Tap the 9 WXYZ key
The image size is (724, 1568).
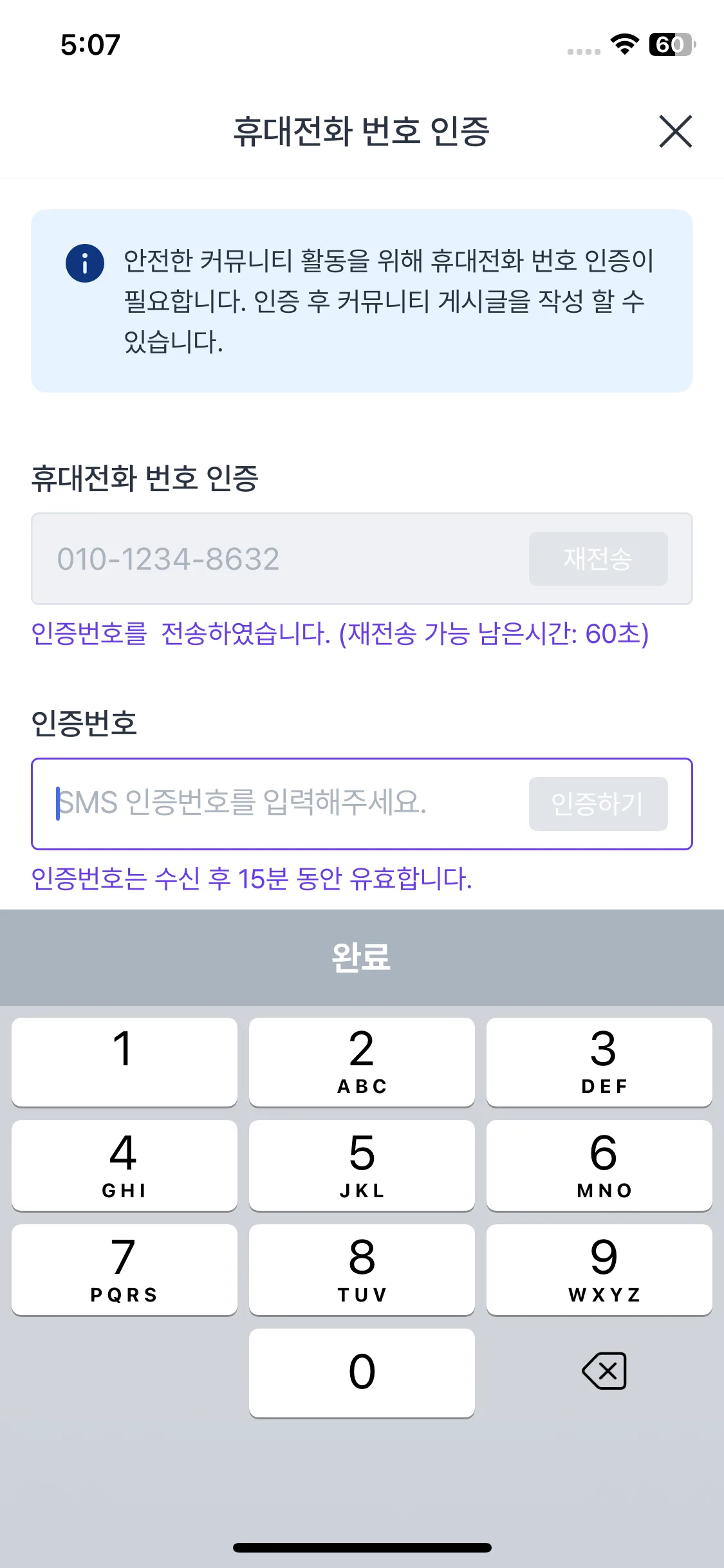click(600, 1269)
